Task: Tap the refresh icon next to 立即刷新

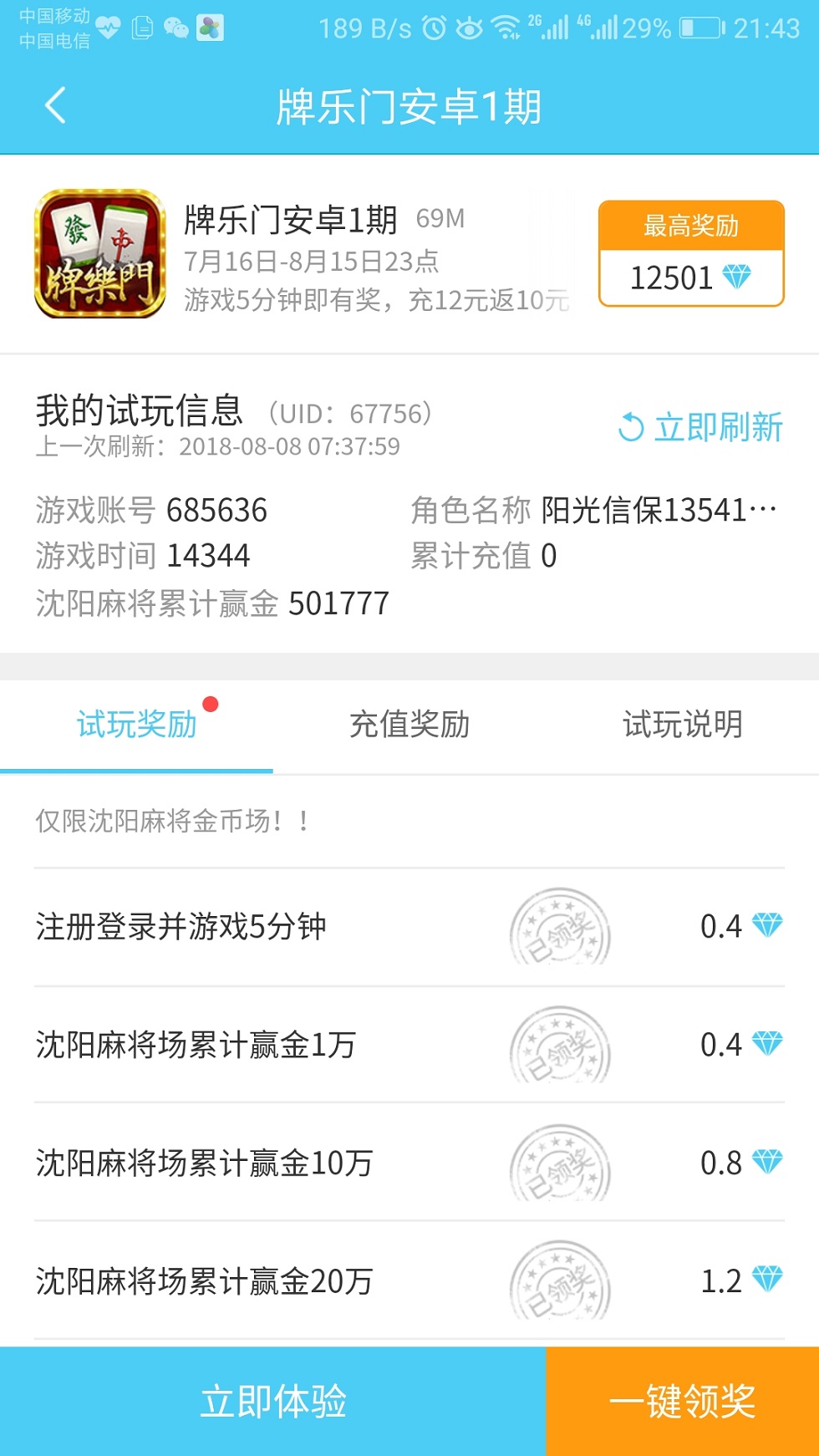Action: [629, 428]
